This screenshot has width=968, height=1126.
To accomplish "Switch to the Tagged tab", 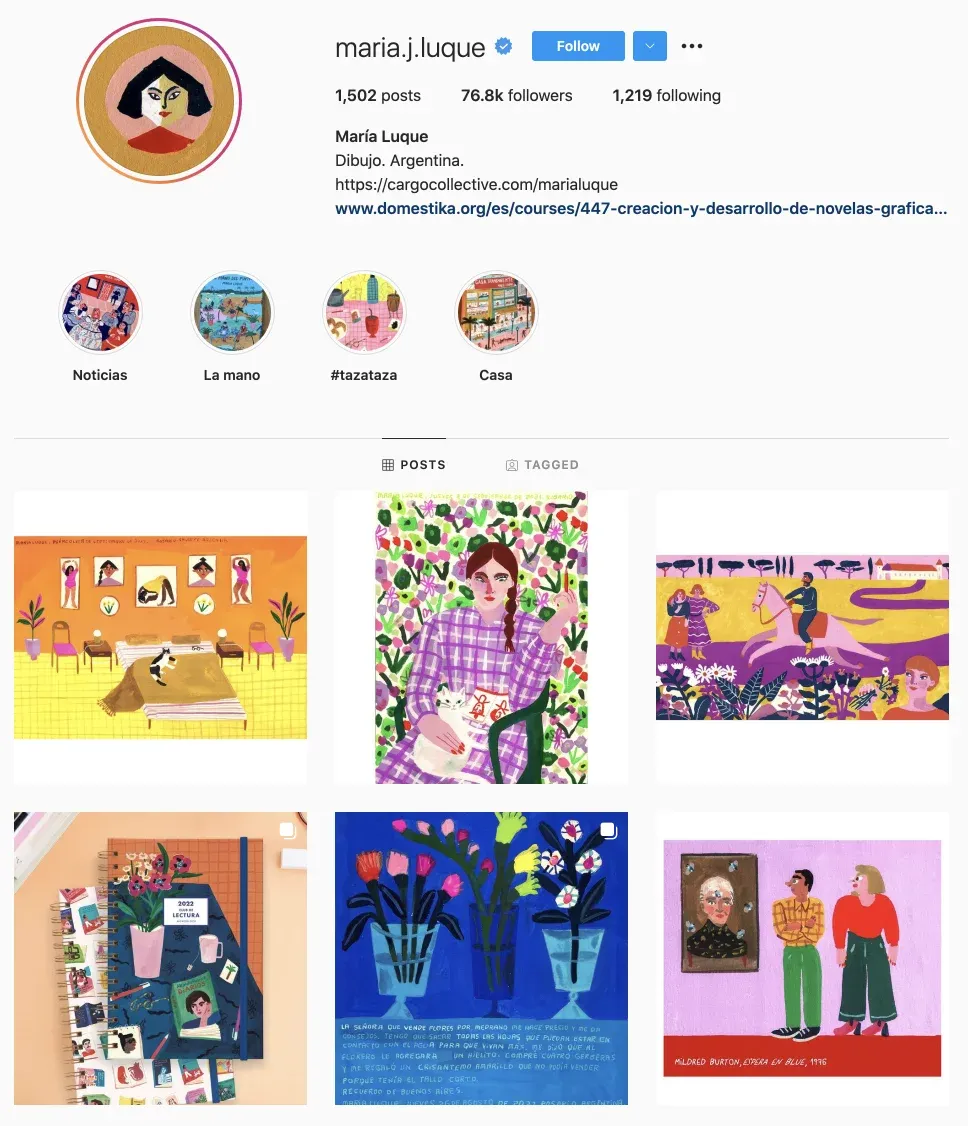I will point(542,465).
